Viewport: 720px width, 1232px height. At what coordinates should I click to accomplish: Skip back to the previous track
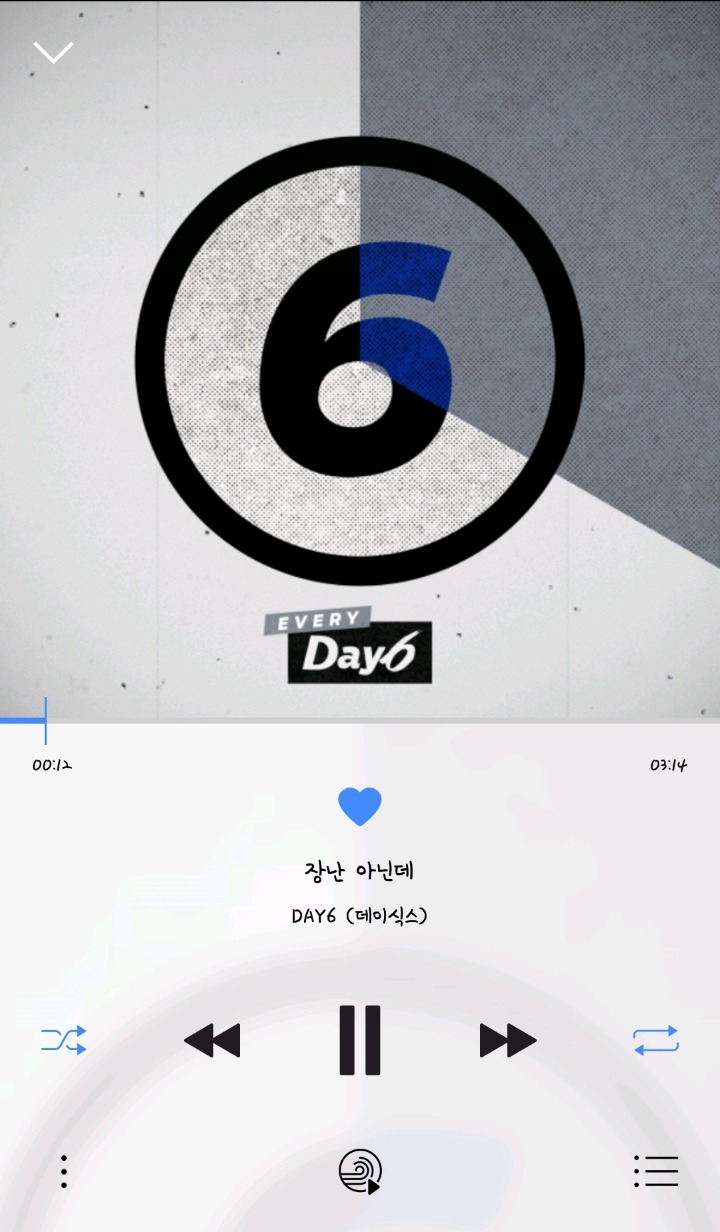(212, 1040)
